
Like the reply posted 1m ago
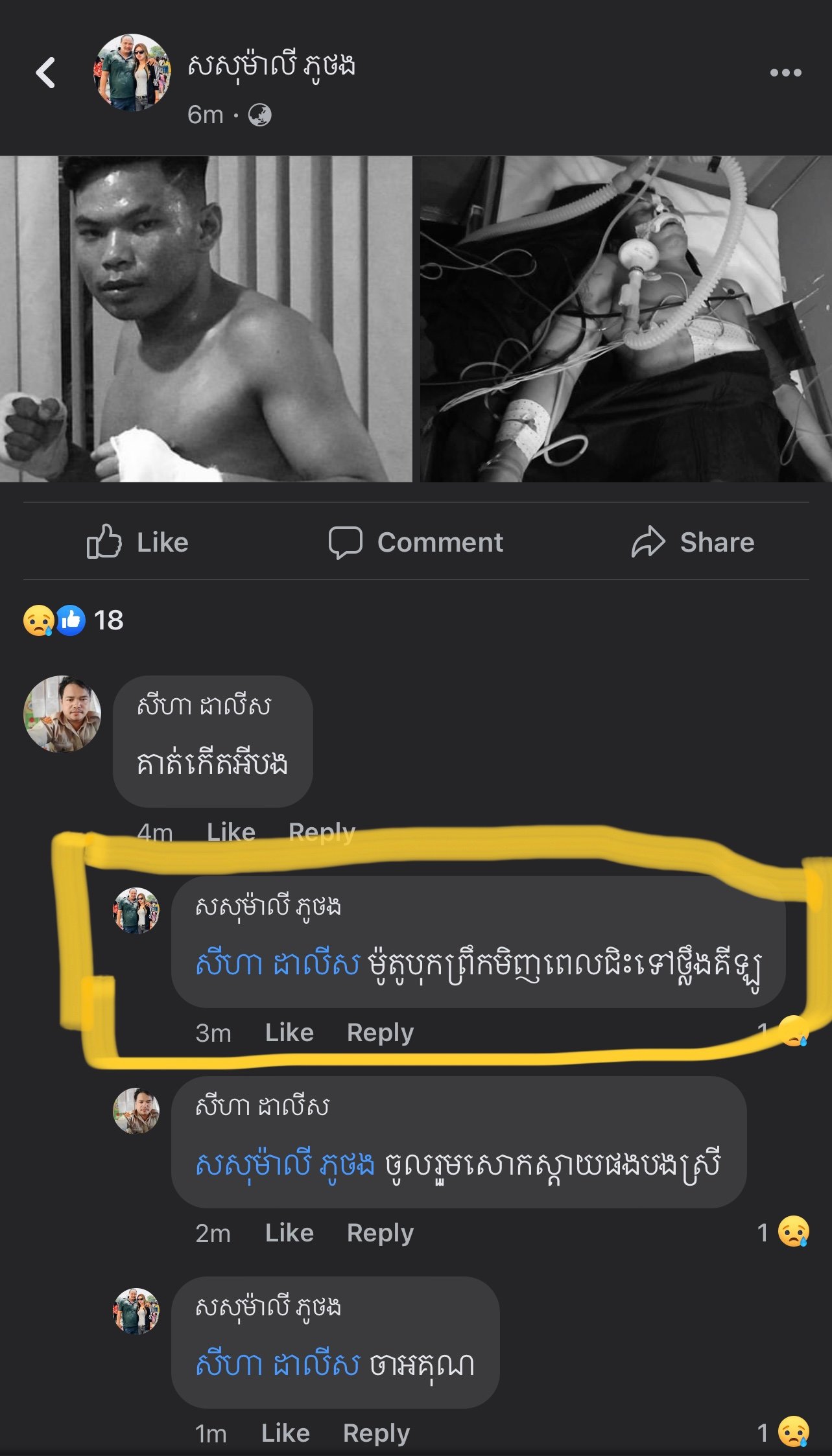coord(285,1433)
